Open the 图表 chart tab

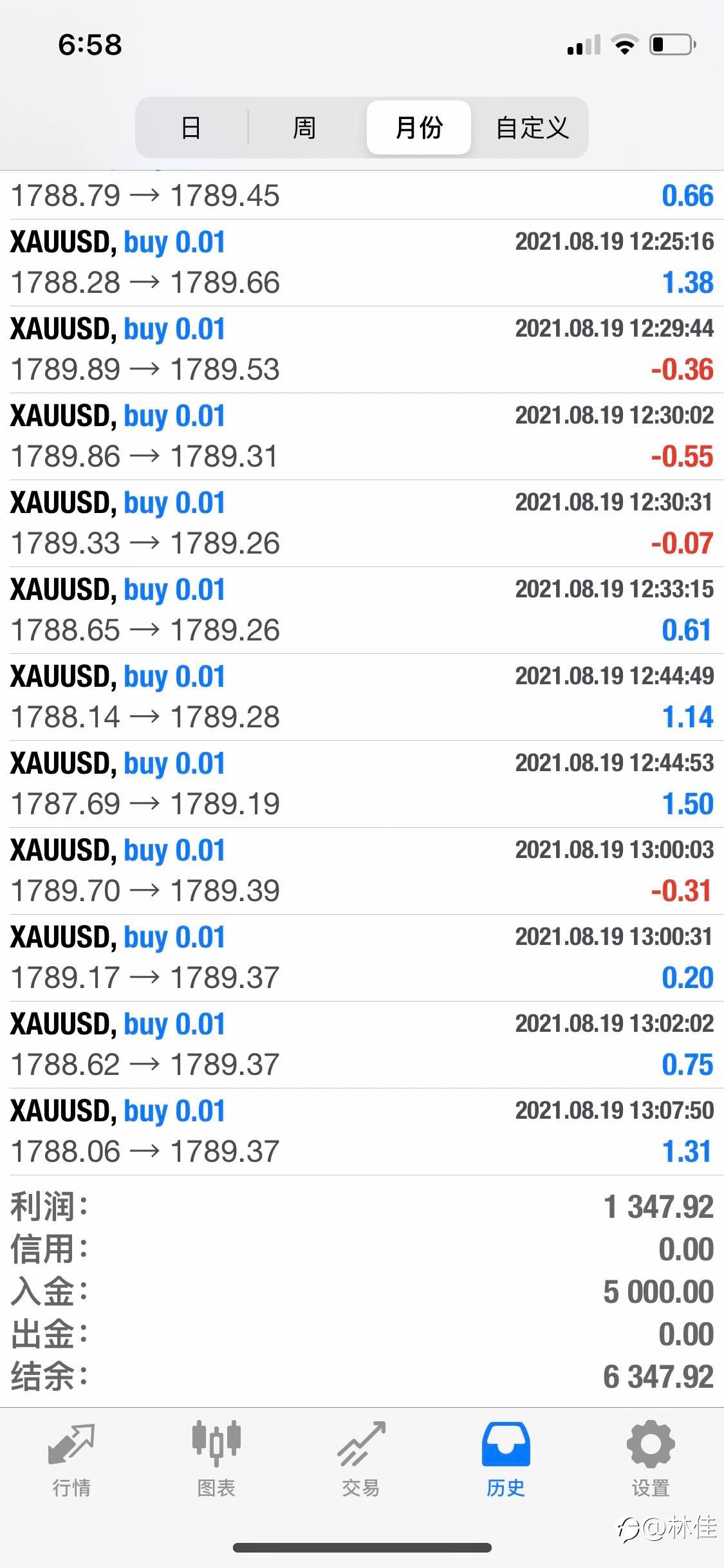click(x=216, y=1460)
